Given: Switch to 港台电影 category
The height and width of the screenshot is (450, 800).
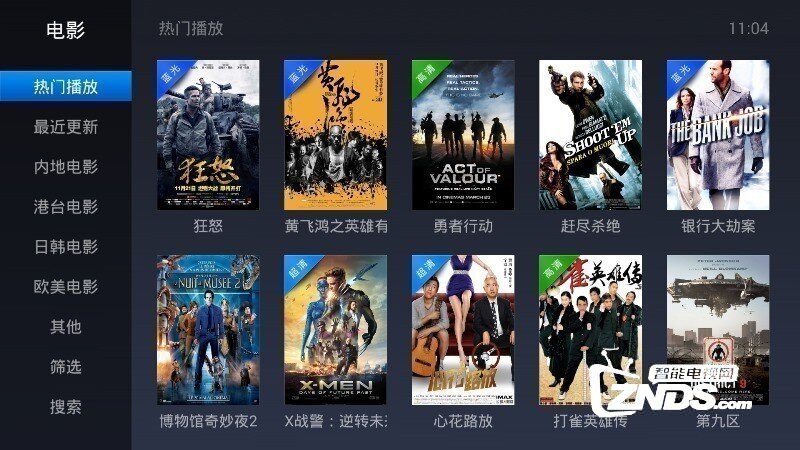Looking at the screenshot, I should (66, 207).
